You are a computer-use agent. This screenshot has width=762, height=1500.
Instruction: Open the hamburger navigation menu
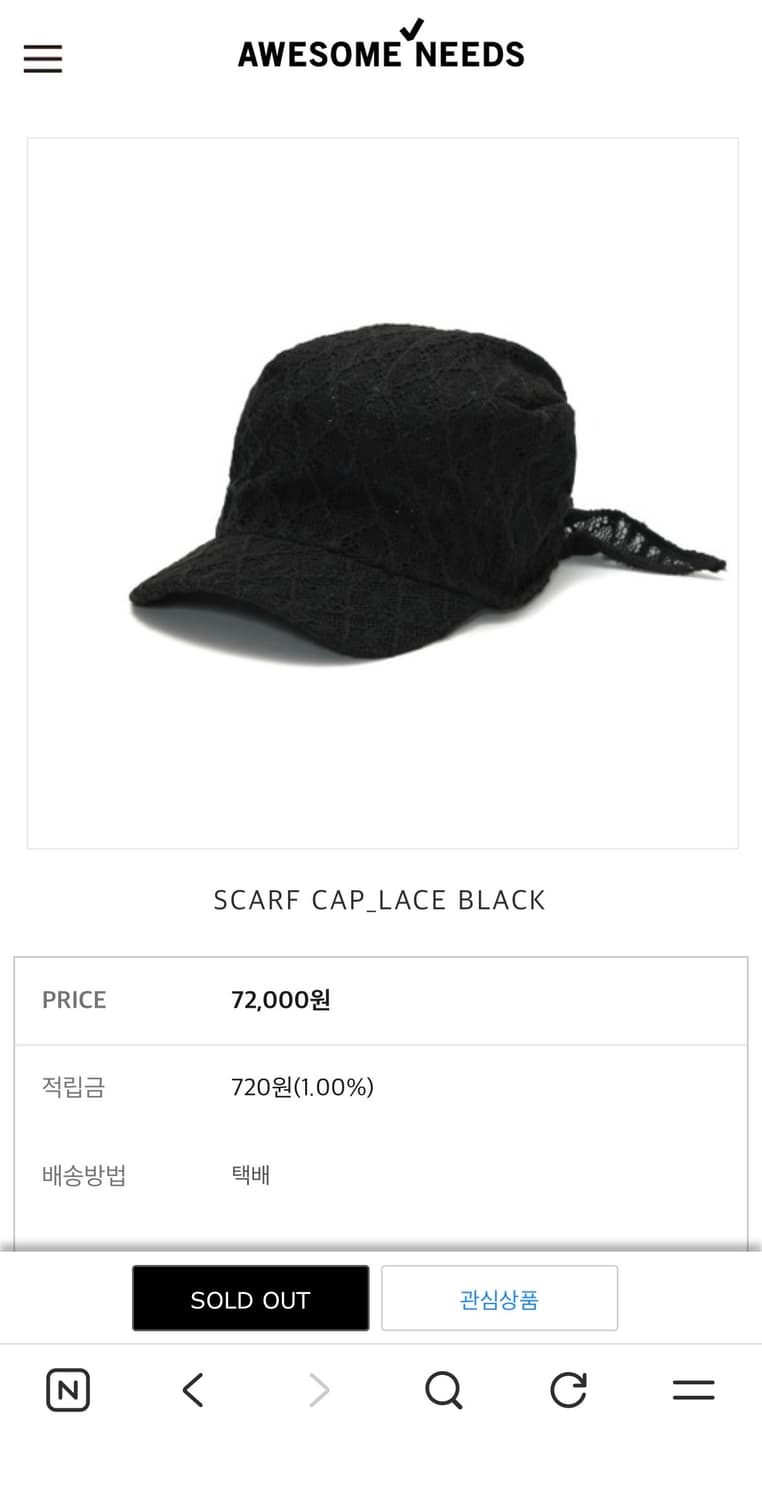(42, 59)
